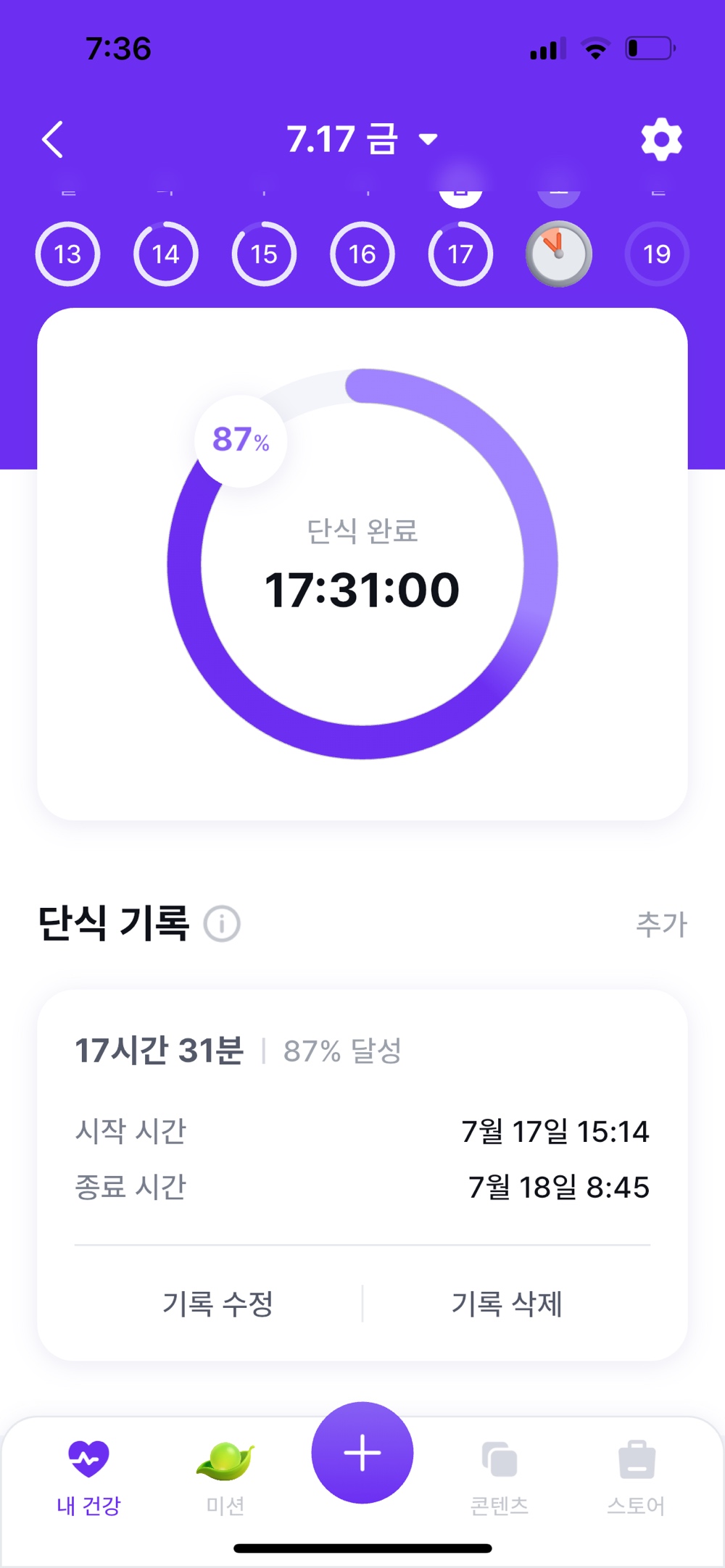Viewport: 725px width, 1568px height.
Task: Delete the record with 기록 삭제
Action: tap(507, 1304)
